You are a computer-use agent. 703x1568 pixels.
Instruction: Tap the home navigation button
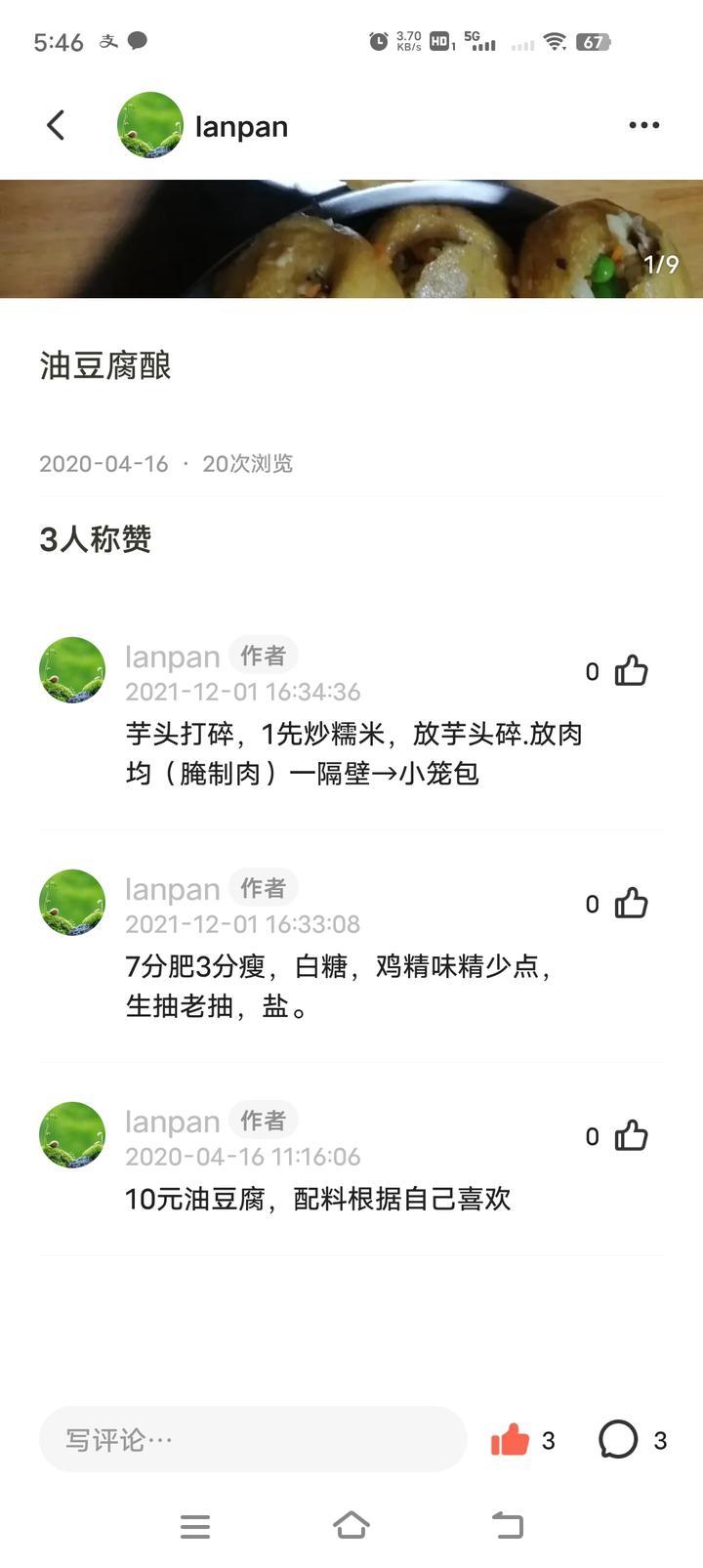coord(351,1526)
